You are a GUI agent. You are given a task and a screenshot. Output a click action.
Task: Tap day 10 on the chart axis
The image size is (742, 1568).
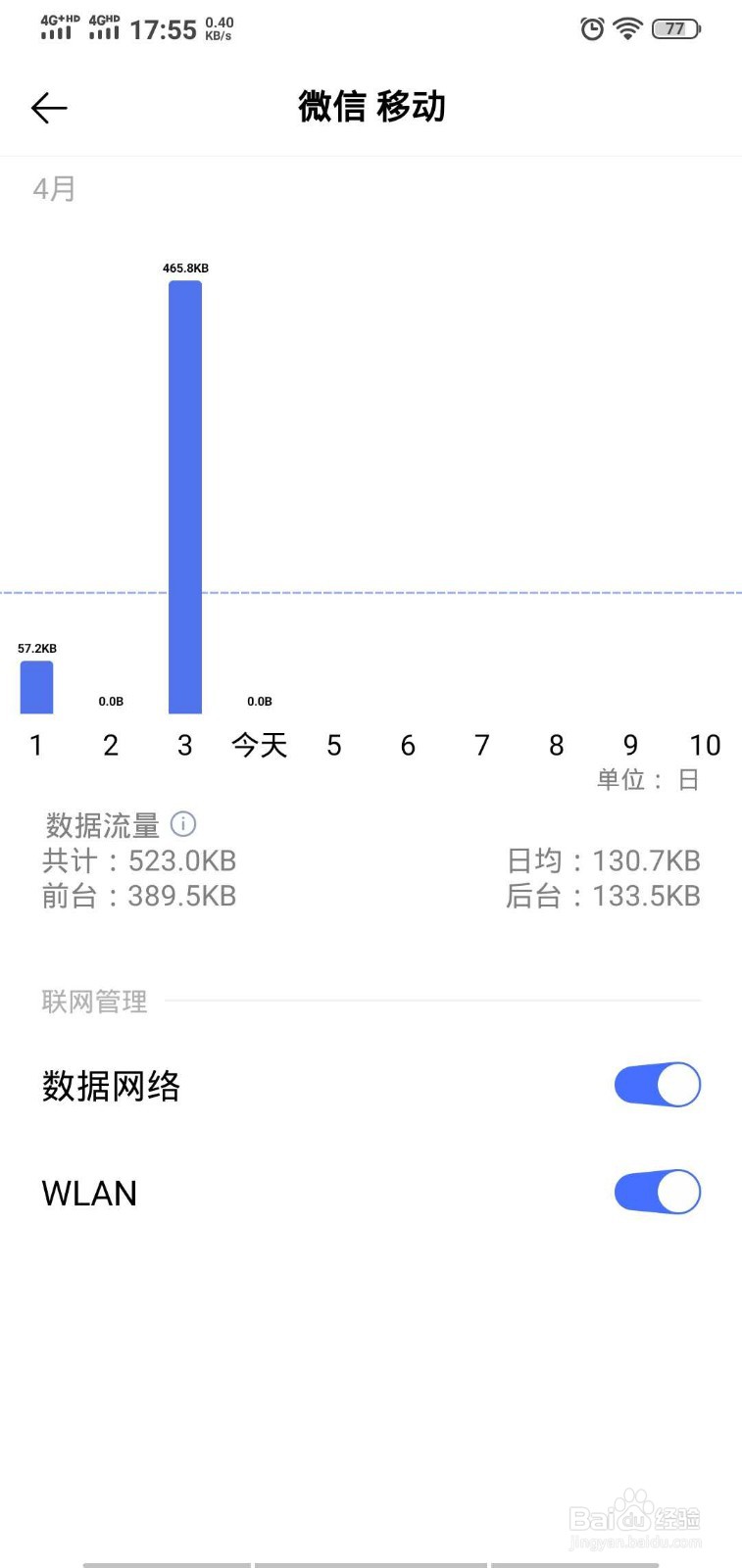(x=706, y=745)
